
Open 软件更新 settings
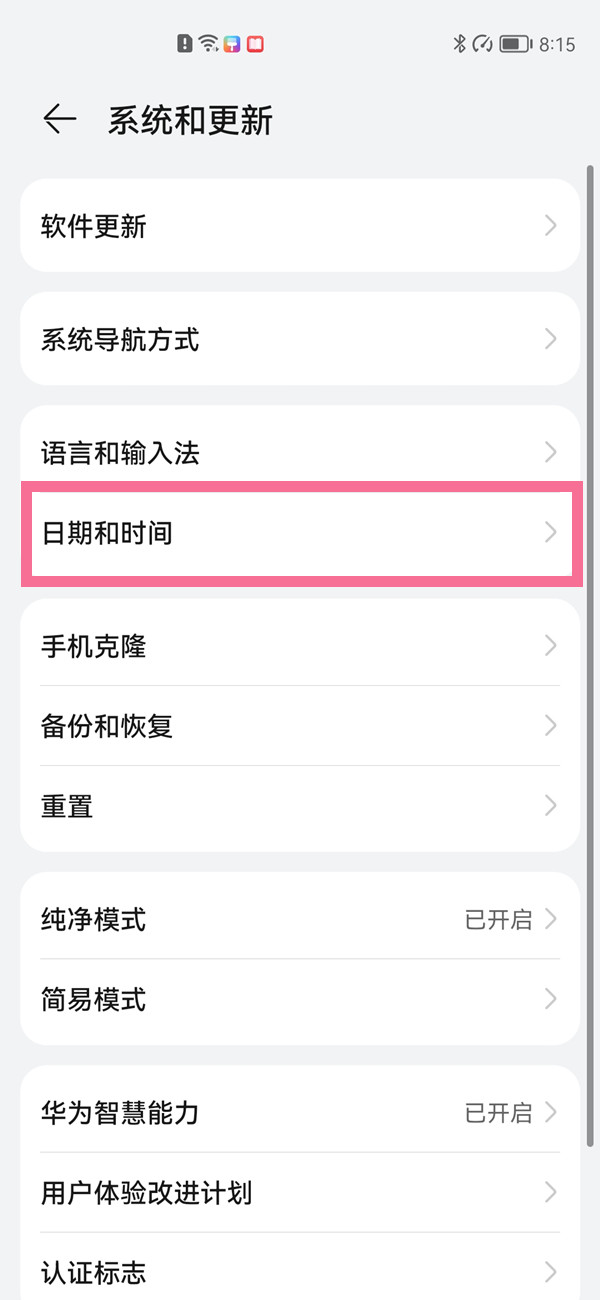click(x=300, y=226)
